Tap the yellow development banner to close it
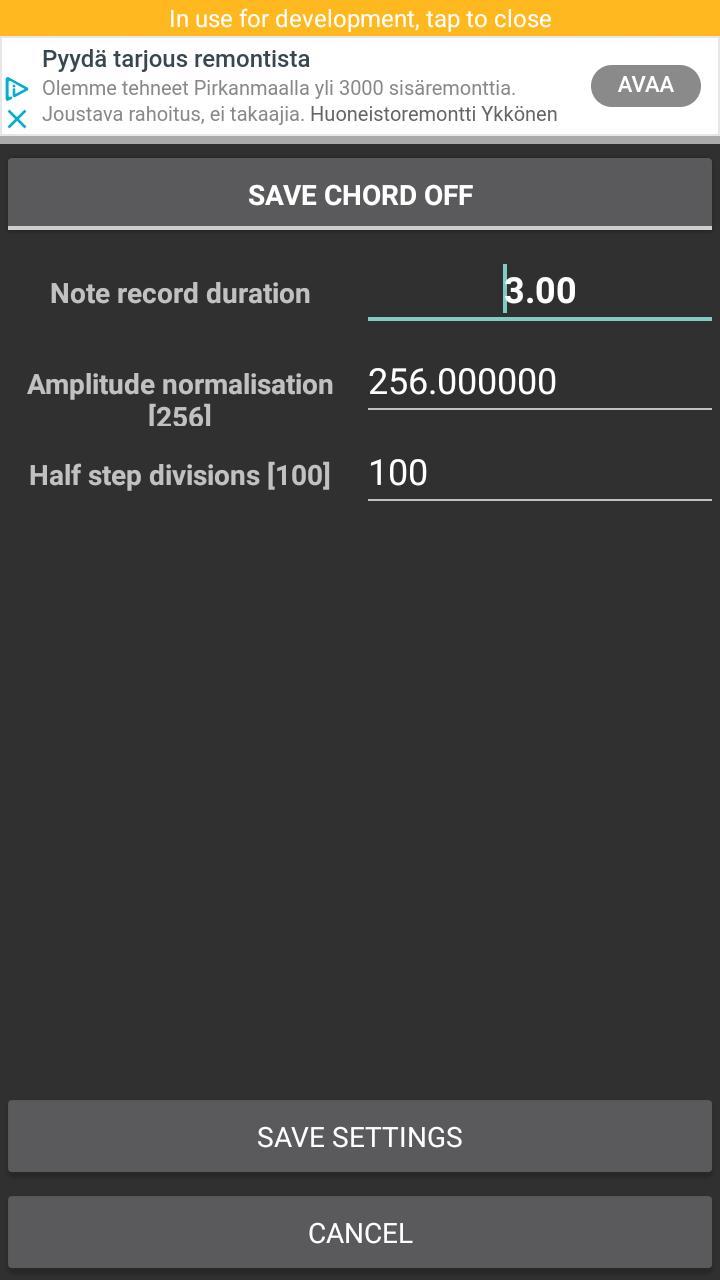Viewport: 720px width, 1280px height. coord(360,18)
